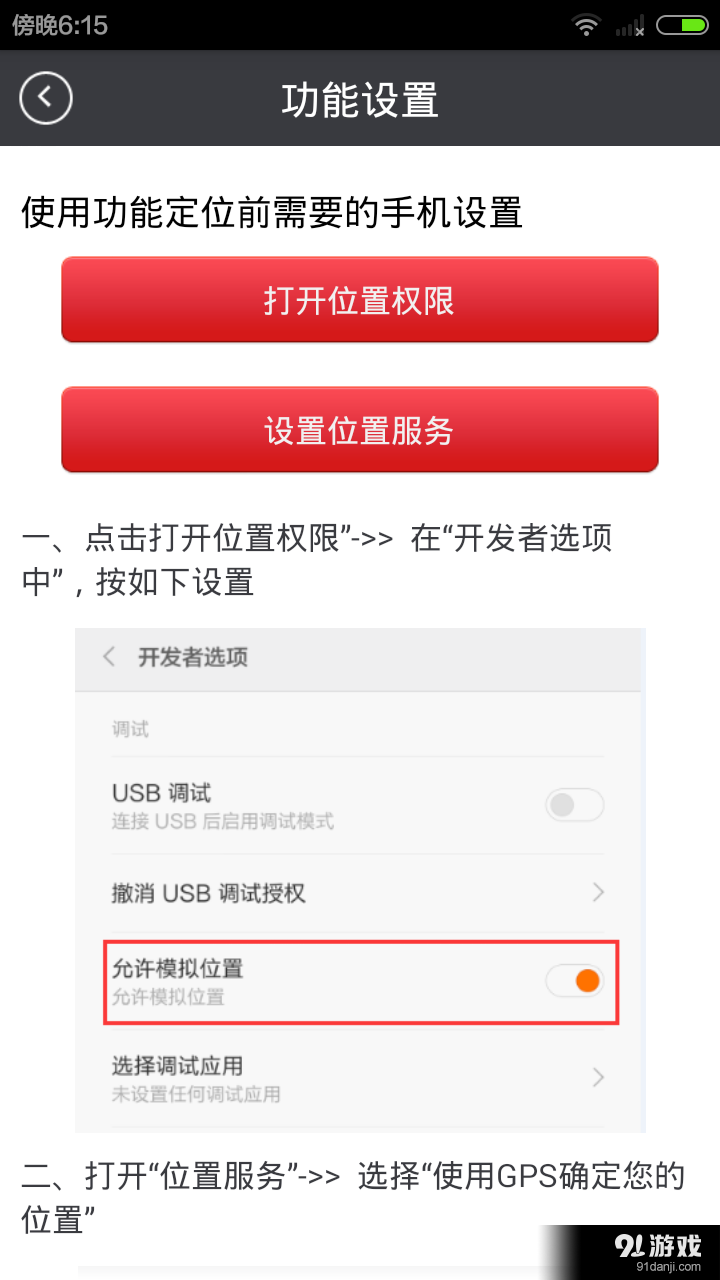The height and width of the screenshot is (1280, 720).
Task: Disable the 允许模拟位置 toggle switch
Action: coord(574,981)
